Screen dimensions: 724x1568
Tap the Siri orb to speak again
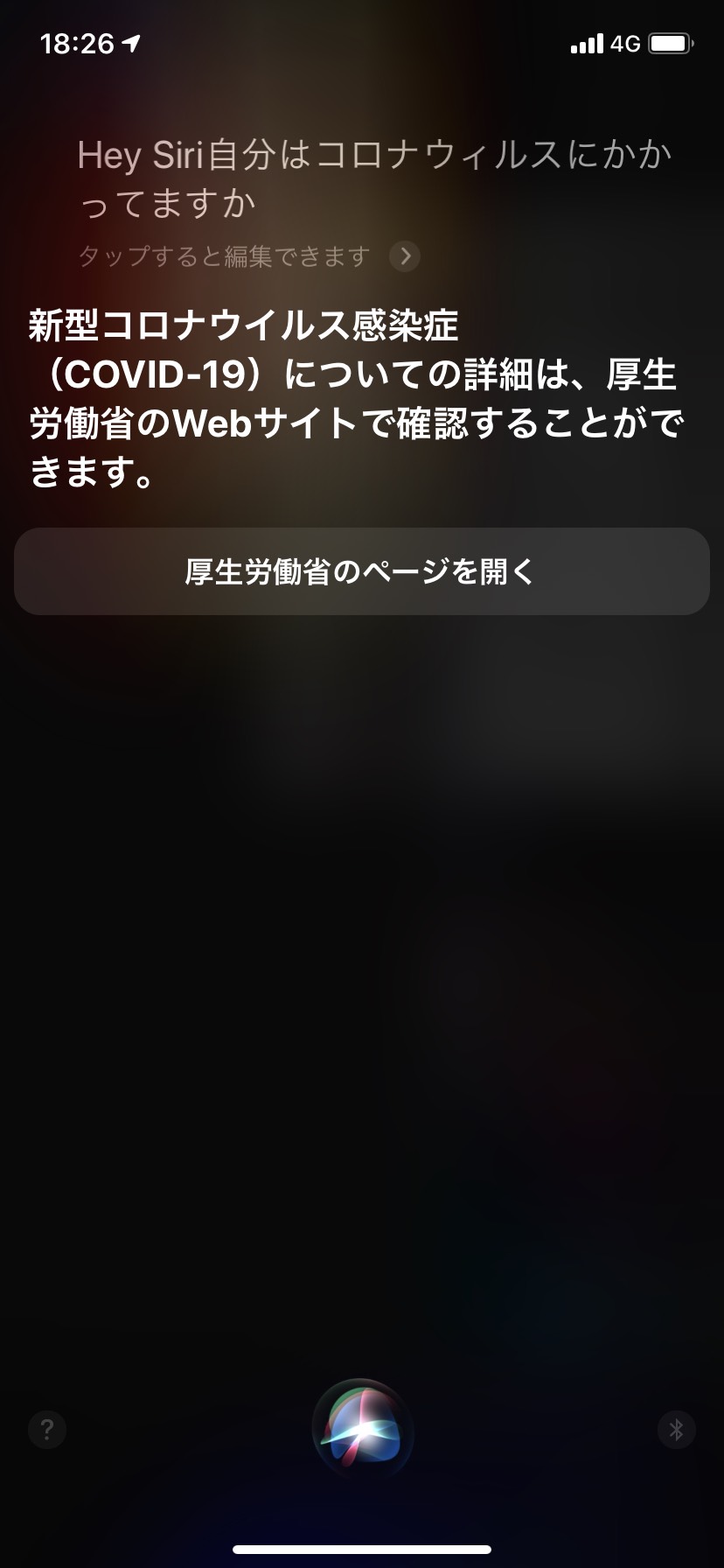(362, 1430)
